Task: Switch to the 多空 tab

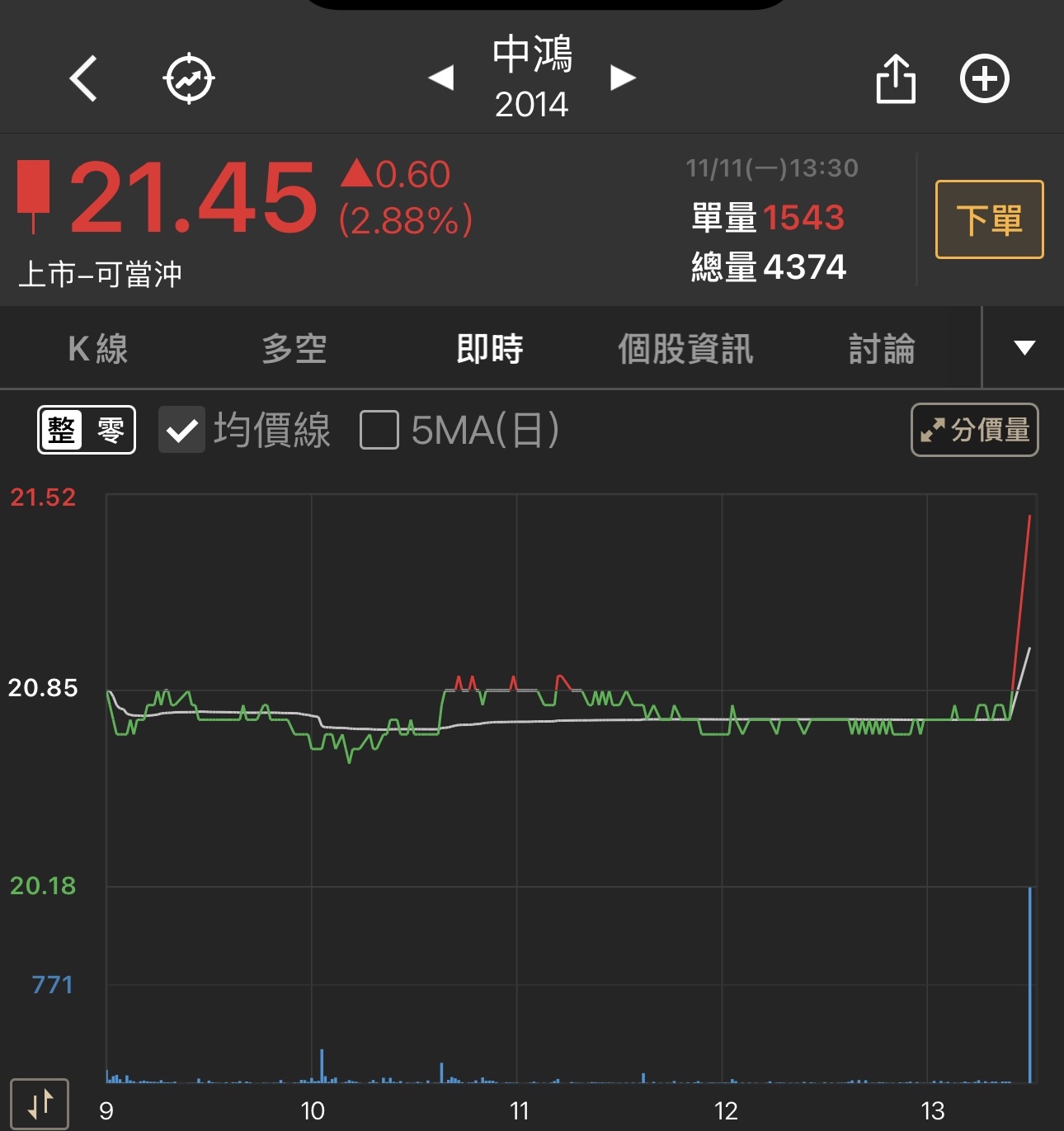Action: [294, 349]
